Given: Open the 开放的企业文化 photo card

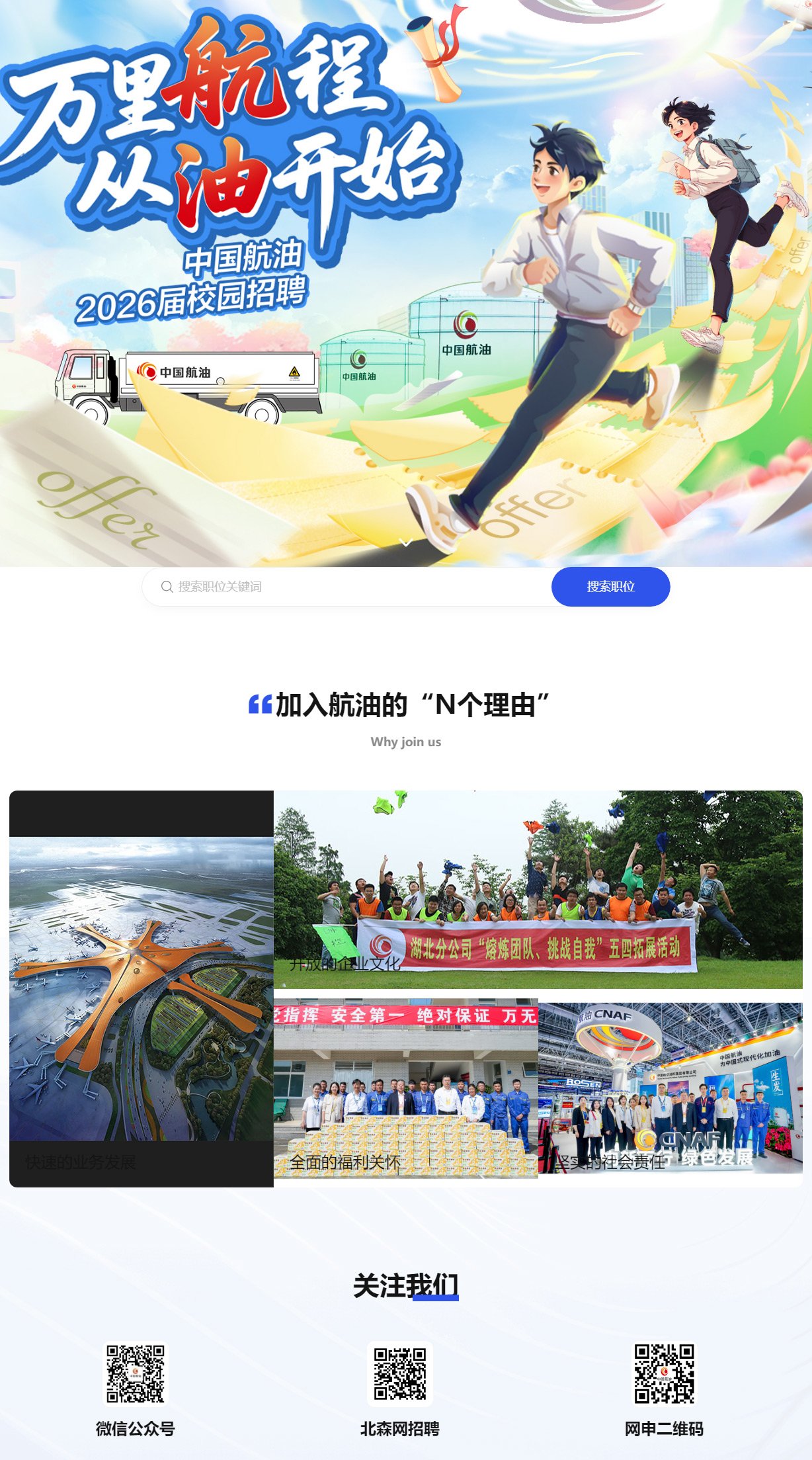Looking at the screenshot, I should point(538,890).
